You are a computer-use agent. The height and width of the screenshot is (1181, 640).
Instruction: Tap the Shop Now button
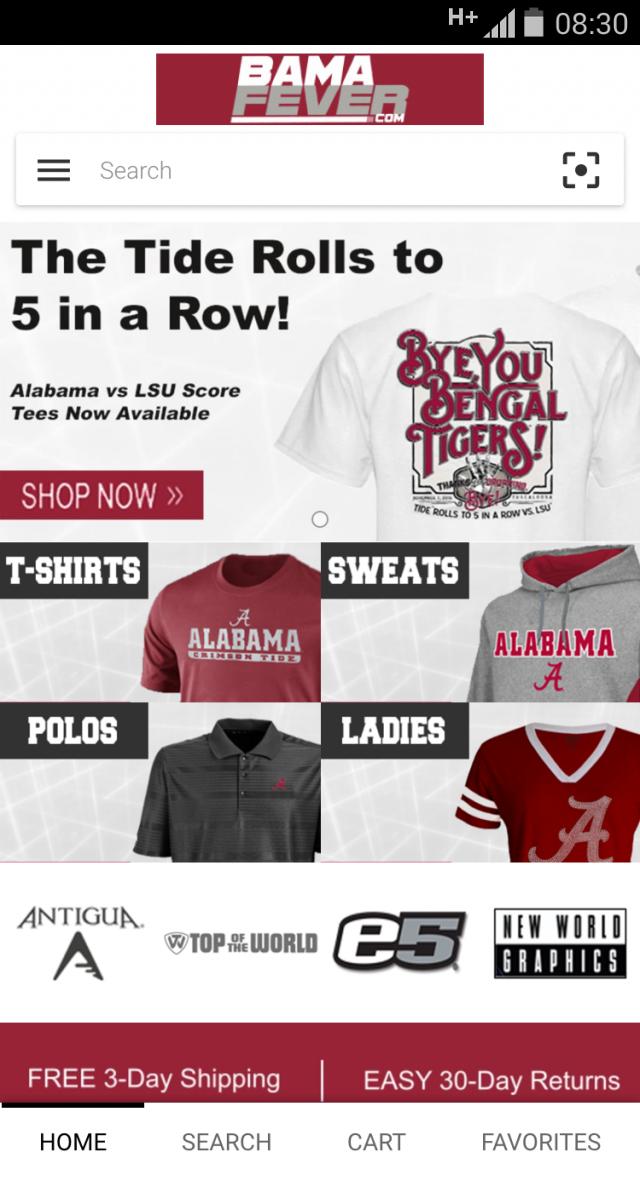pos(102,495)
